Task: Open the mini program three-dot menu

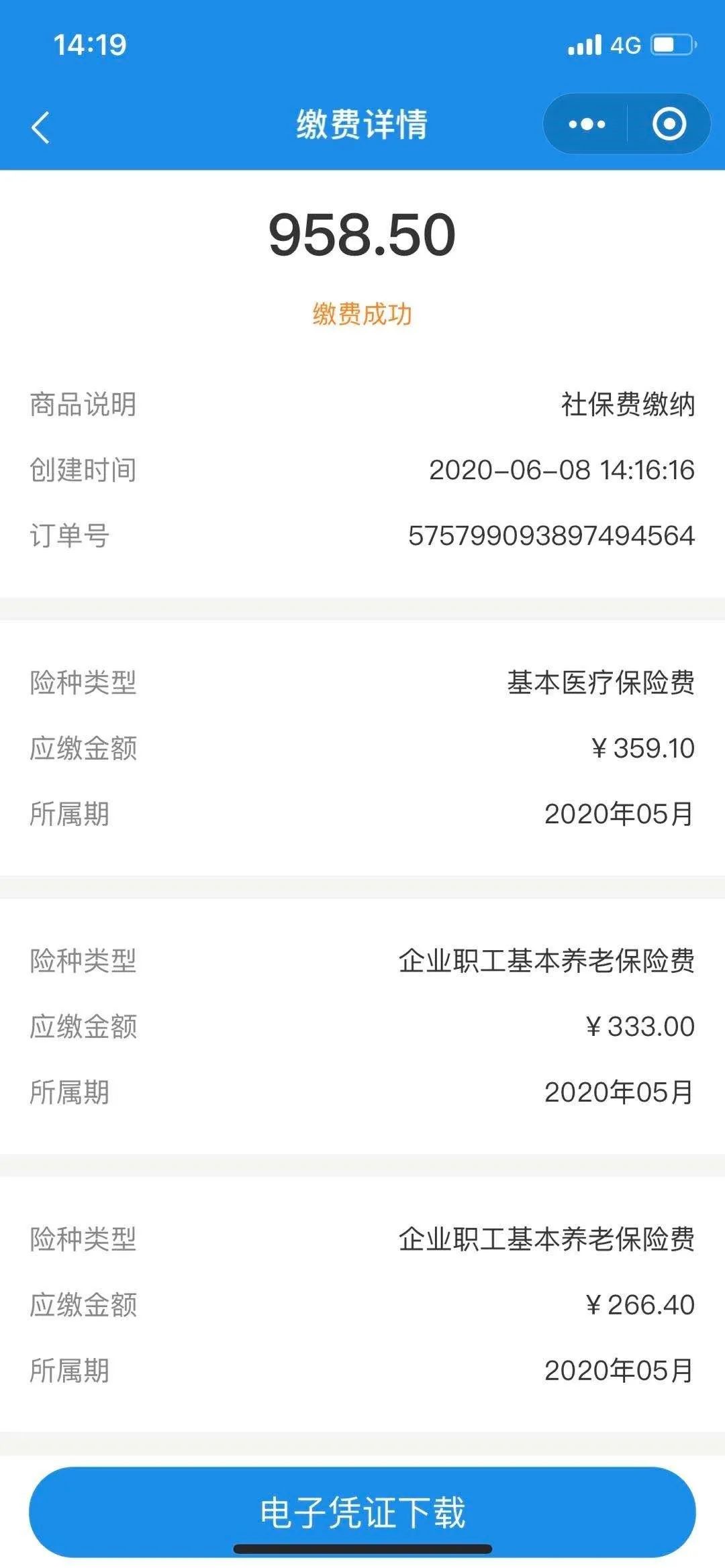Action: click(586, 124)
